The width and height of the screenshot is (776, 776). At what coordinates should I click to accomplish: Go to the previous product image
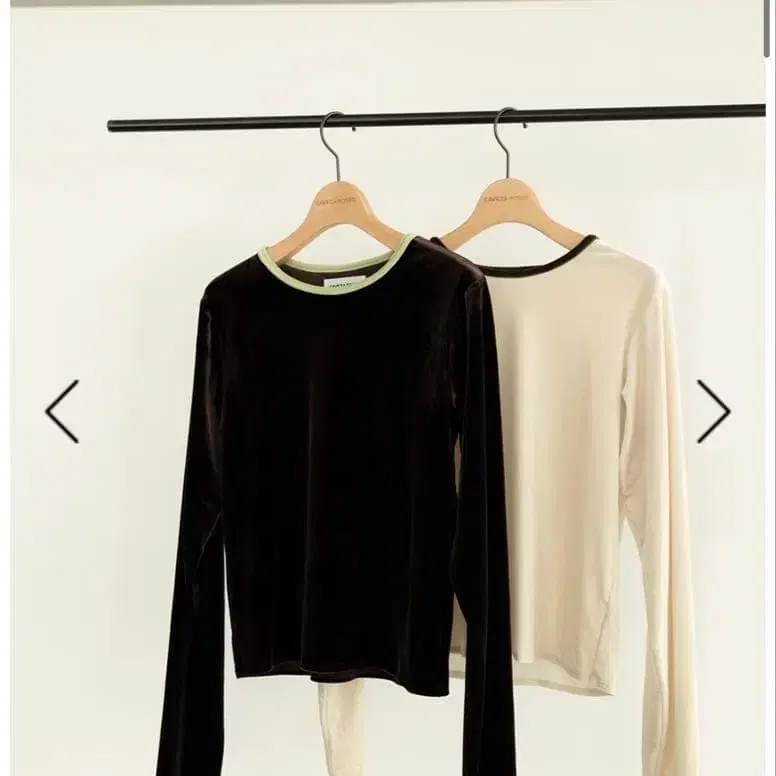[62, 411]
